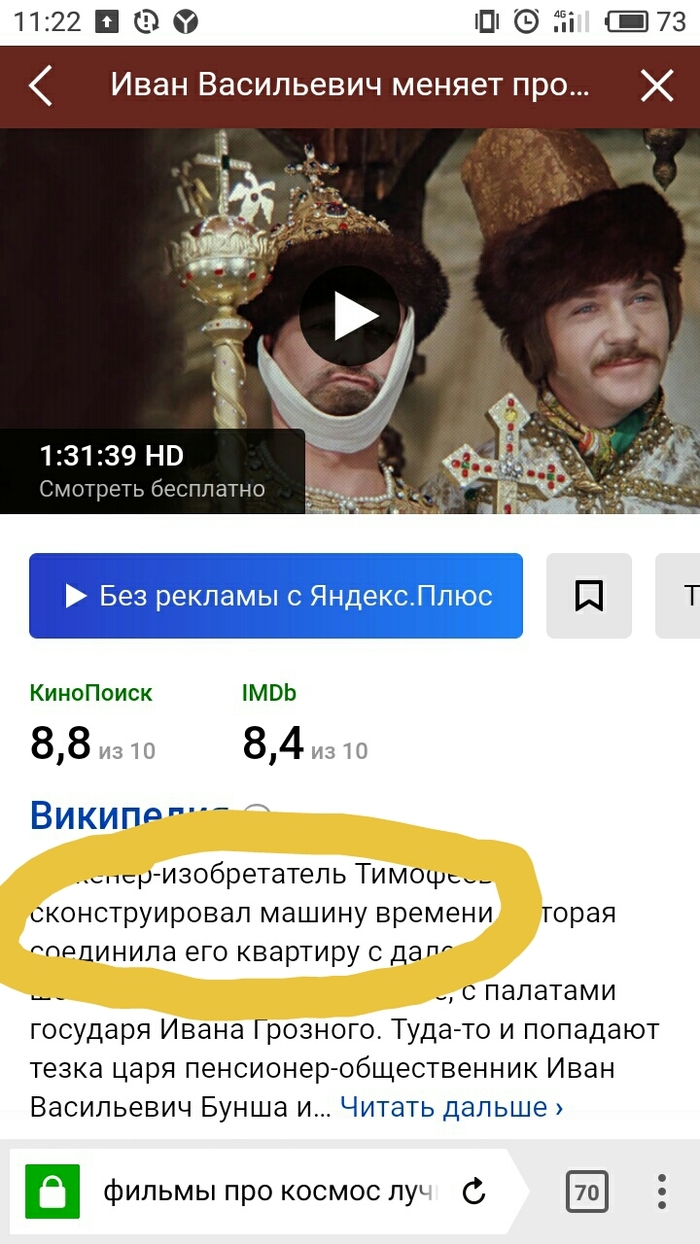
Task: Tap Читать дальше to expand description
Action: (452, 1107)
